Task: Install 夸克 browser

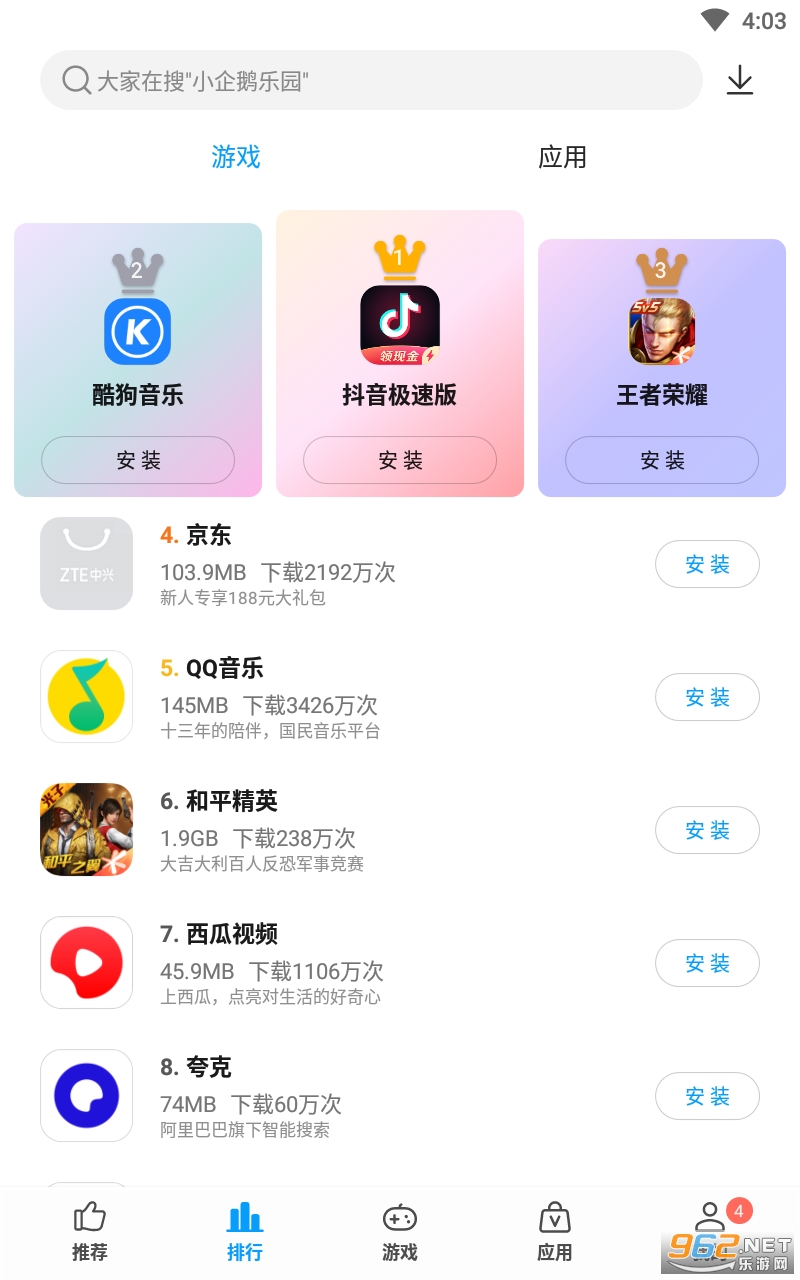Action: (x=707, y=1096)
